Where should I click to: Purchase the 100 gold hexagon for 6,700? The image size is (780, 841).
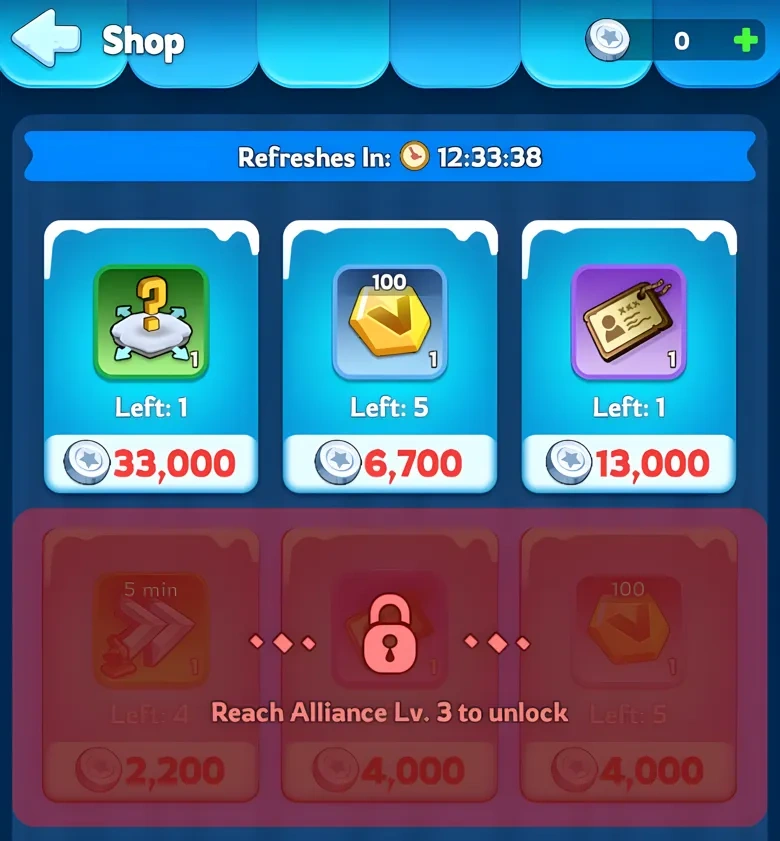click(389, 462)
